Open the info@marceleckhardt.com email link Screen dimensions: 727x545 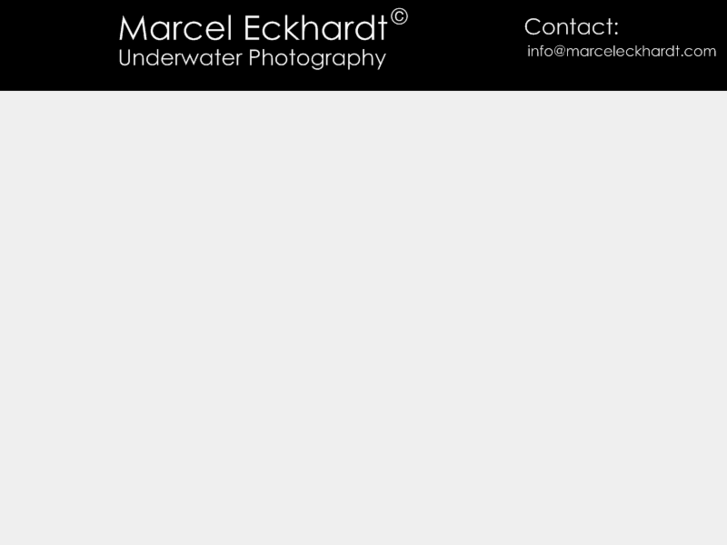tap(621, 51)
